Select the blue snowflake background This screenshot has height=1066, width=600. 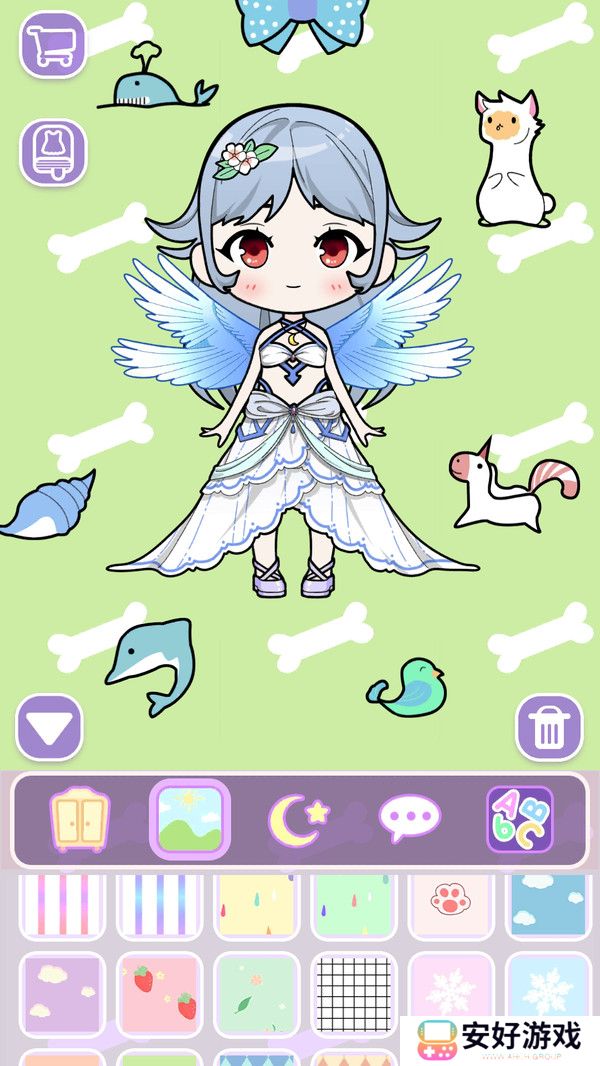[547, 995]
